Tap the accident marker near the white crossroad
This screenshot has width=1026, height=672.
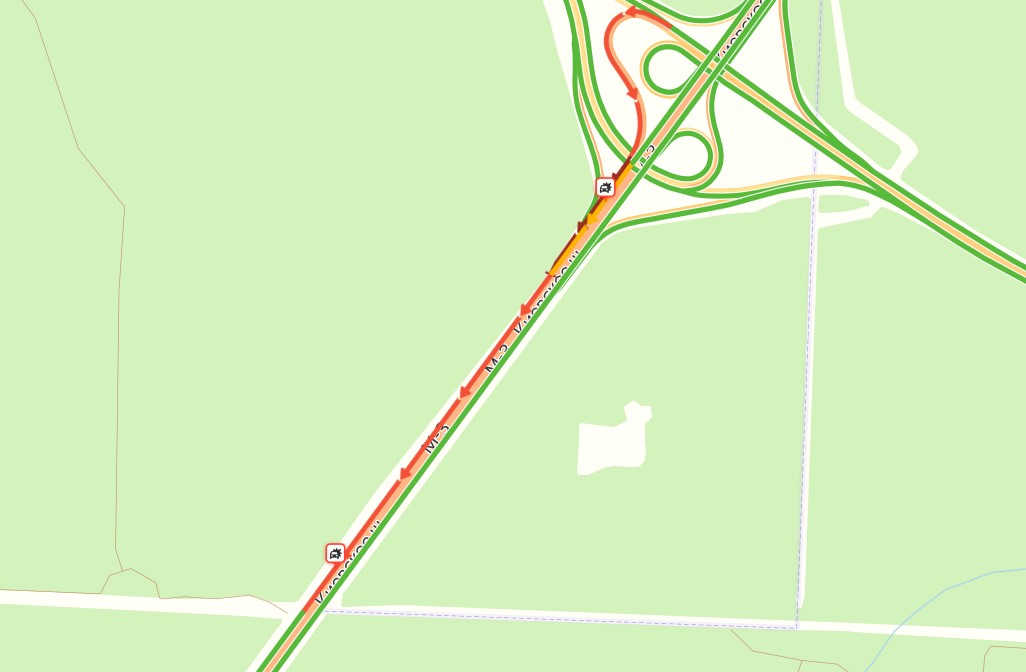[x=335, y=553]
